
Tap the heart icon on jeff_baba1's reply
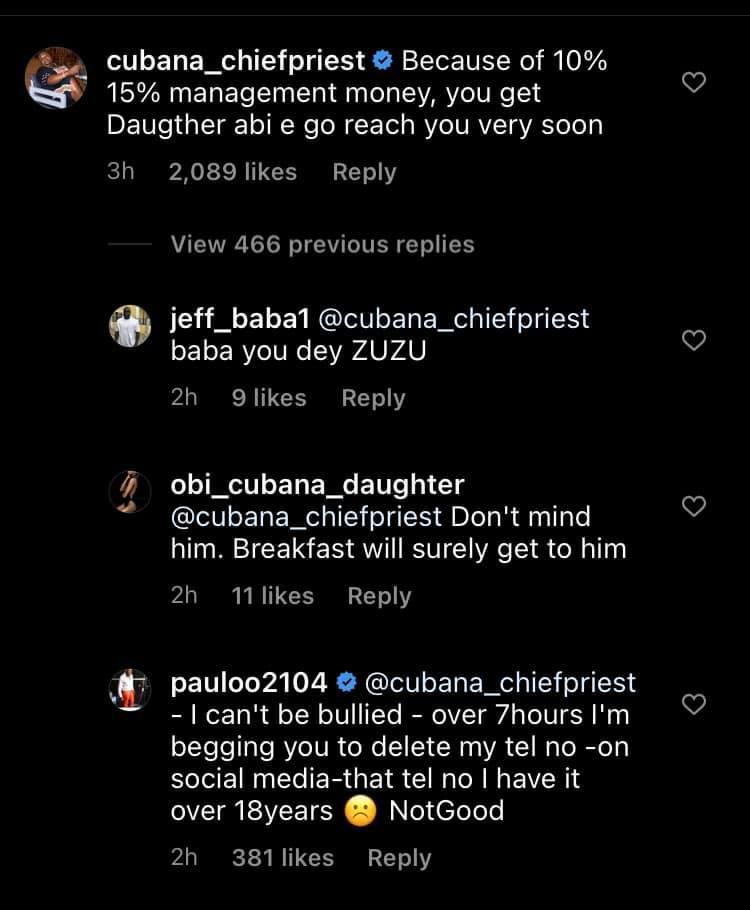coord(694,340)
